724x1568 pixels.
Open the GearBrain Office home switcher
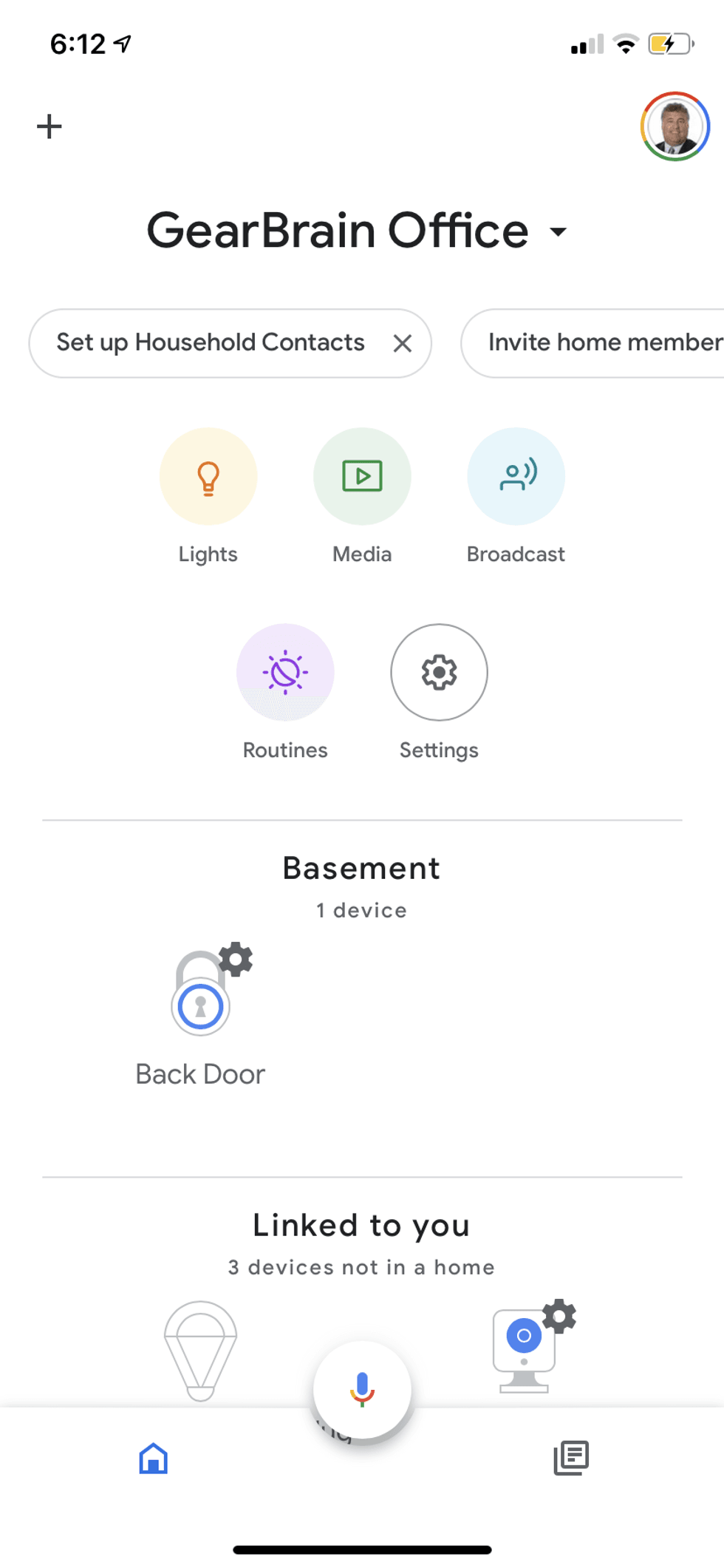tap(355, 230)
